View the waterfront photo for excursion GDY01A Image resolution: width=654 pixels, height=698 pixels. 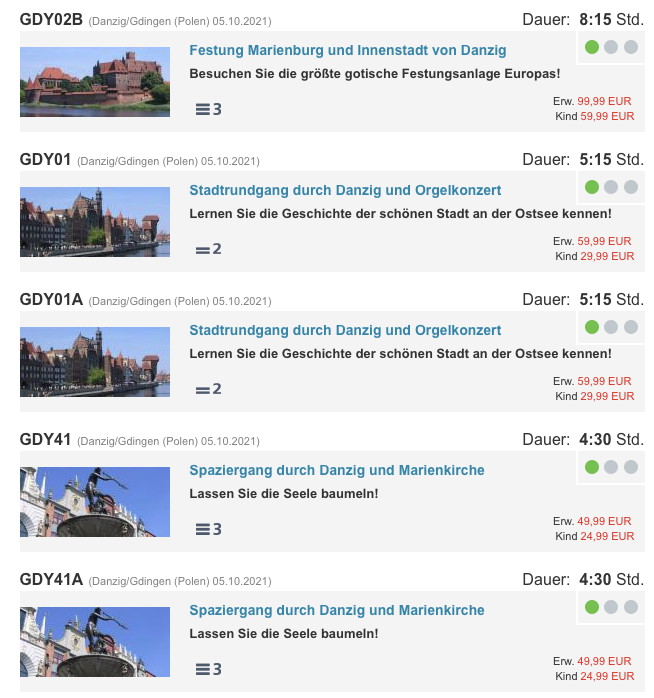point(95,362)
